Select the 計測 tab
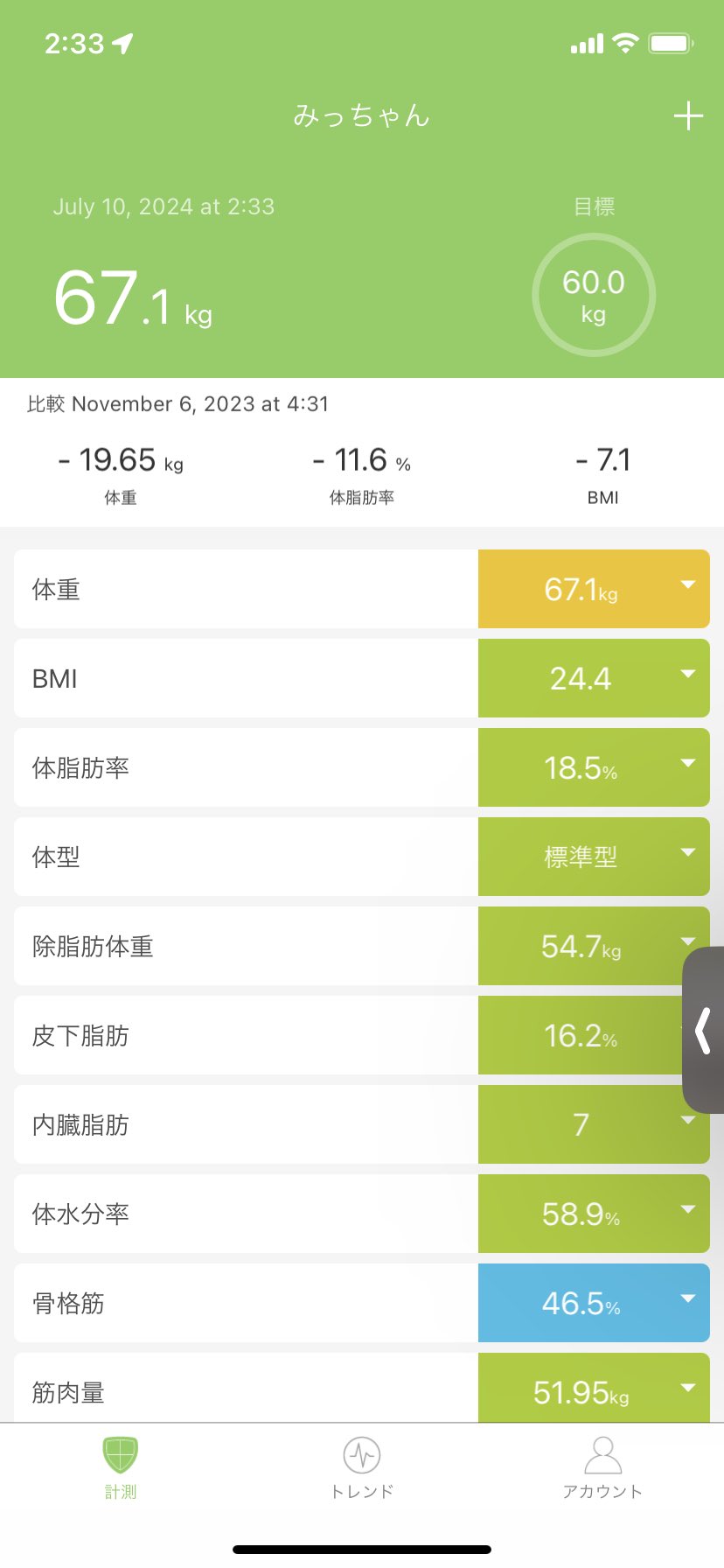Image resolution: width=724 pixels, height=1568 pixels. tap(121, 1467)
